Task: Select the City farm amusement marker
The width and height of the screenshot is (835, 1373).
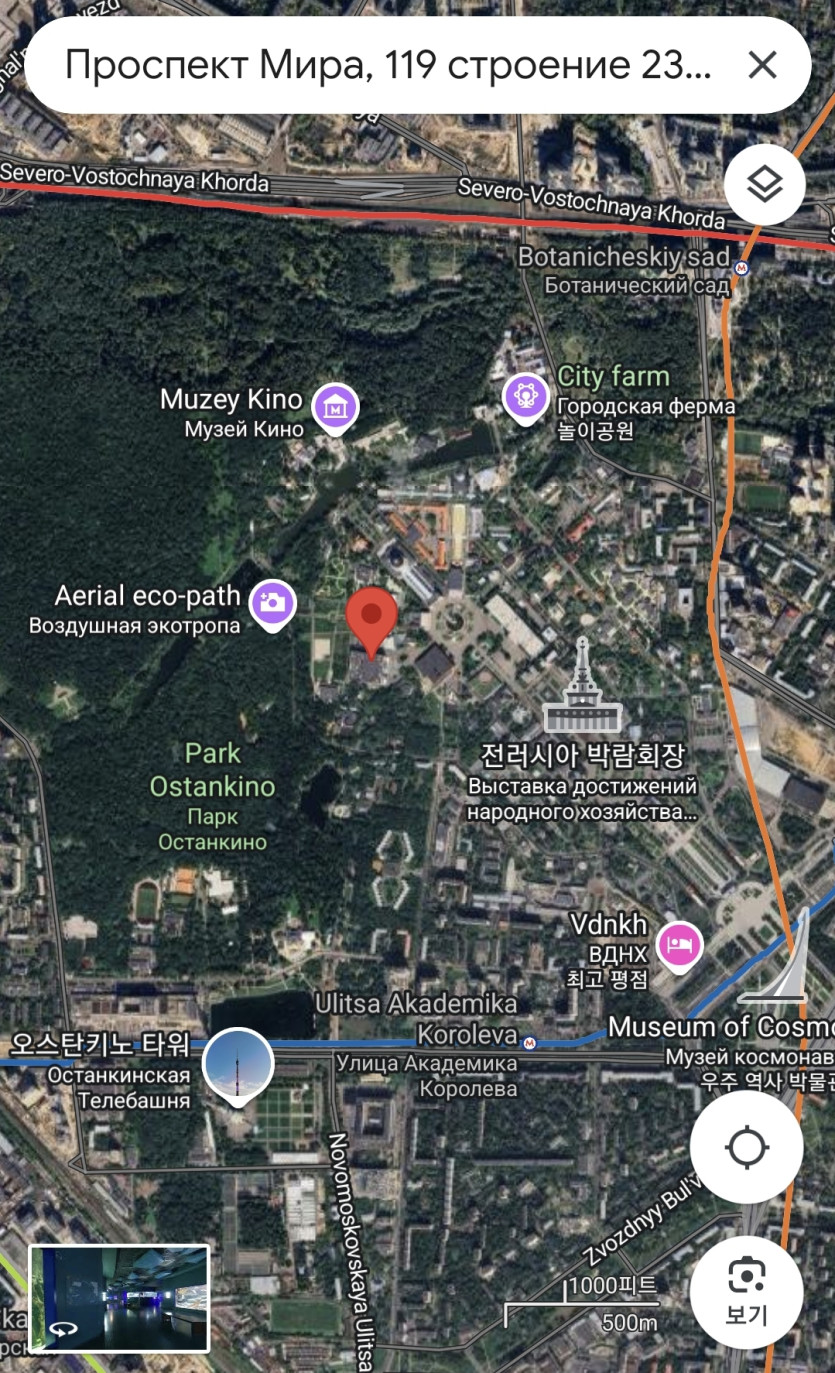Action: click(x=525, y=396)
